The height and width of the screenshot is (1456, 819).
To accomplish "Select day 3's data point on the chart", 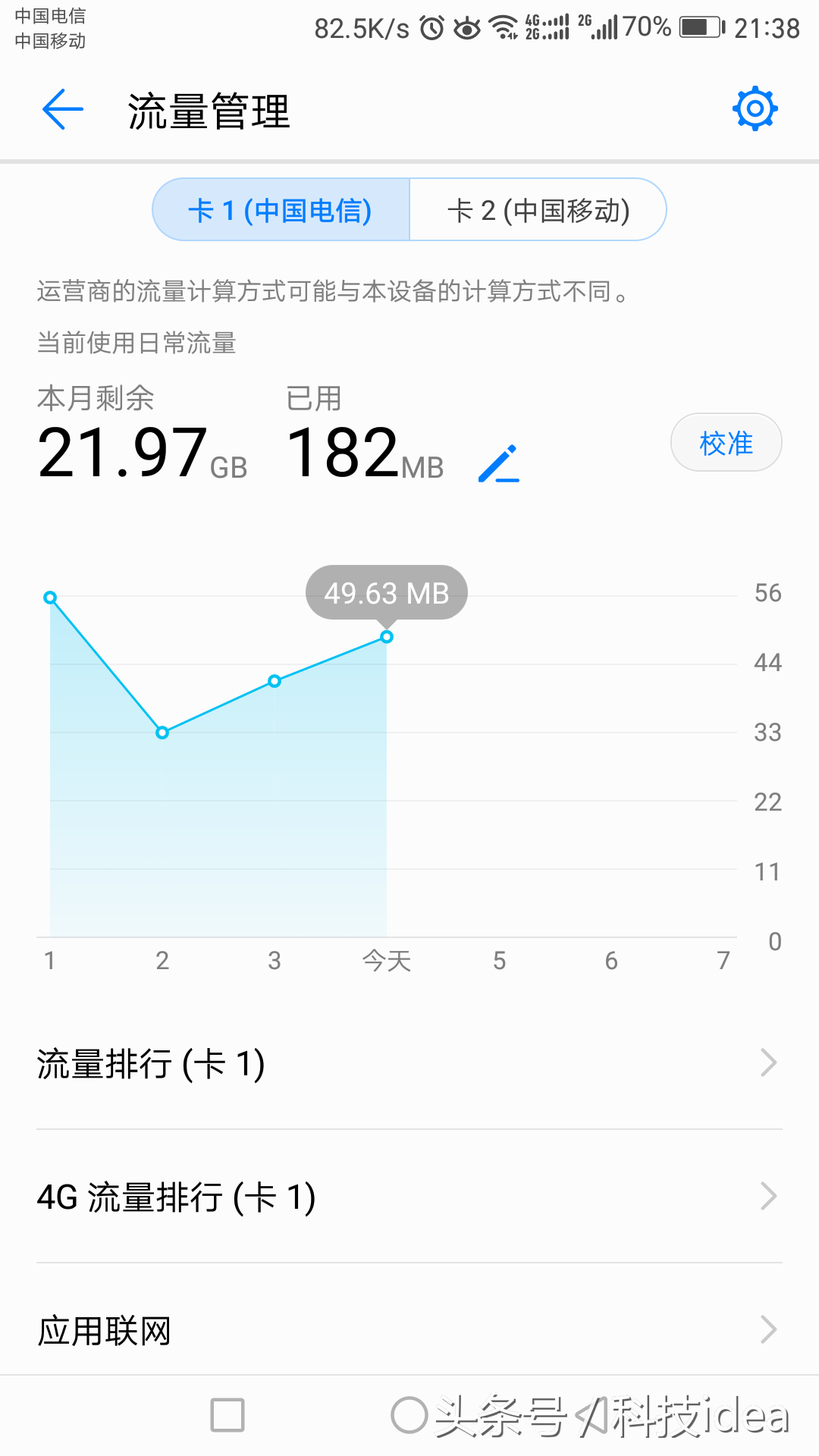I will 275,681.
